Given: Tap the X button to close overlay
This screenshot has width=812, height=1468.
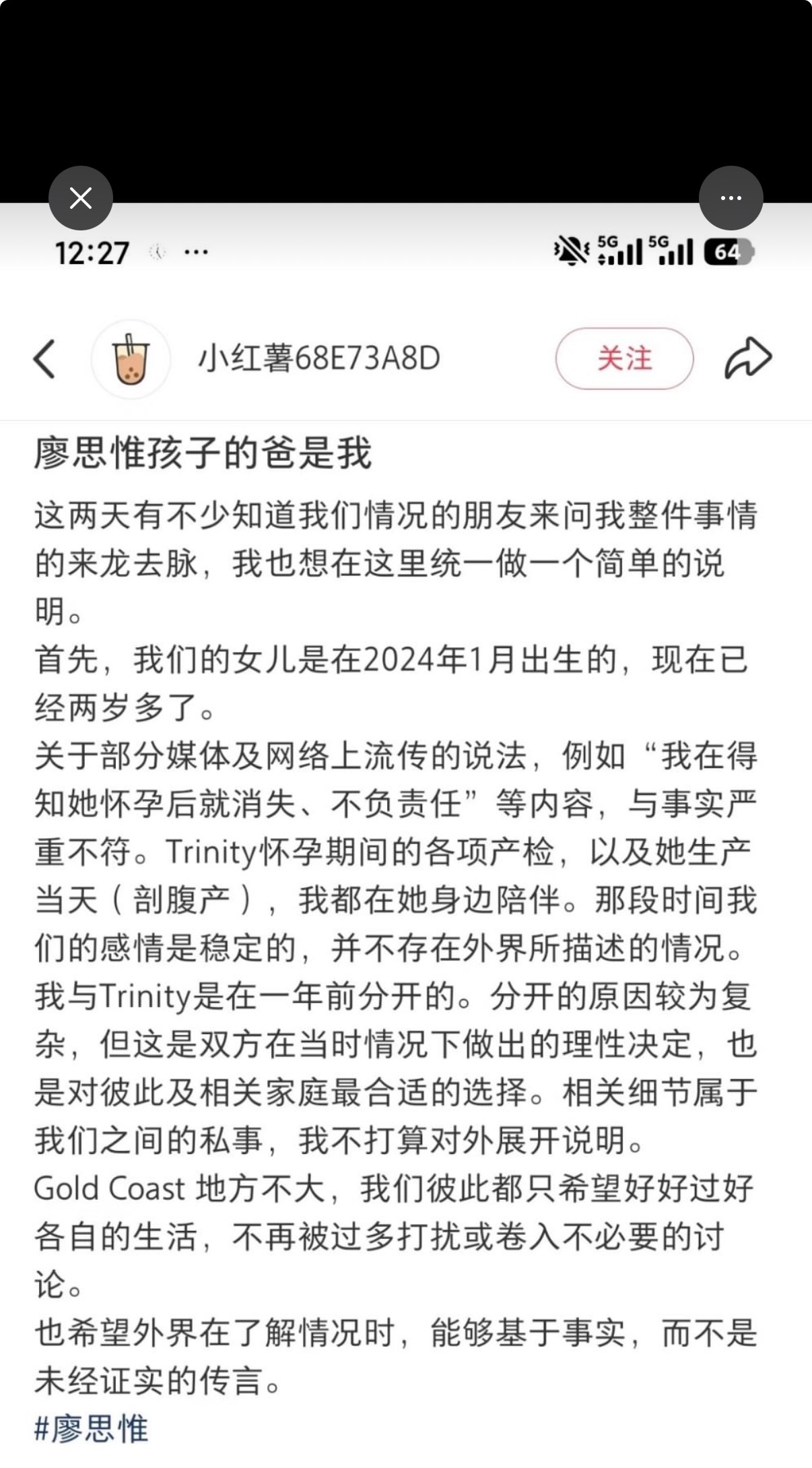Looking at the screenshot, I should [x=80, y=197].
